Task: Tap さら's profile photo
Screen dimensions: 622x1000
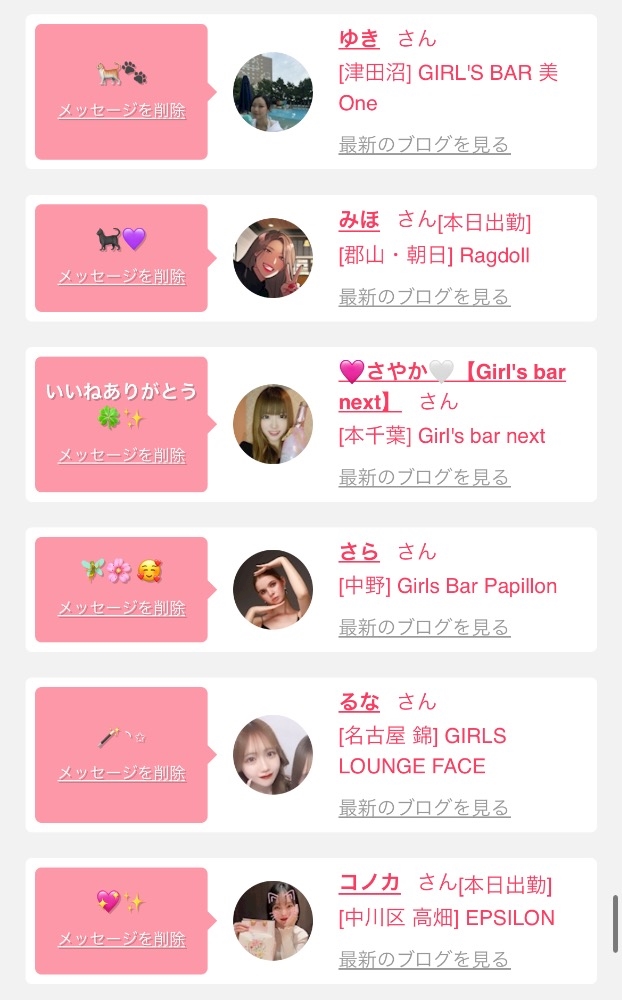Action: click(x=273, y=589)
